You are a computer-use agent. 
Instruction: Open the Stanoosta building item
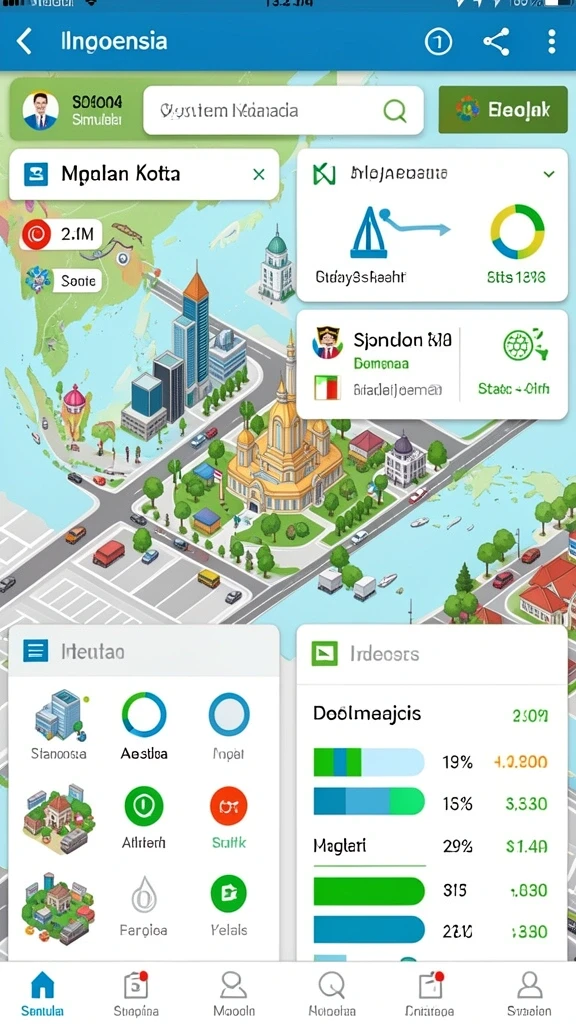[58, 725]
